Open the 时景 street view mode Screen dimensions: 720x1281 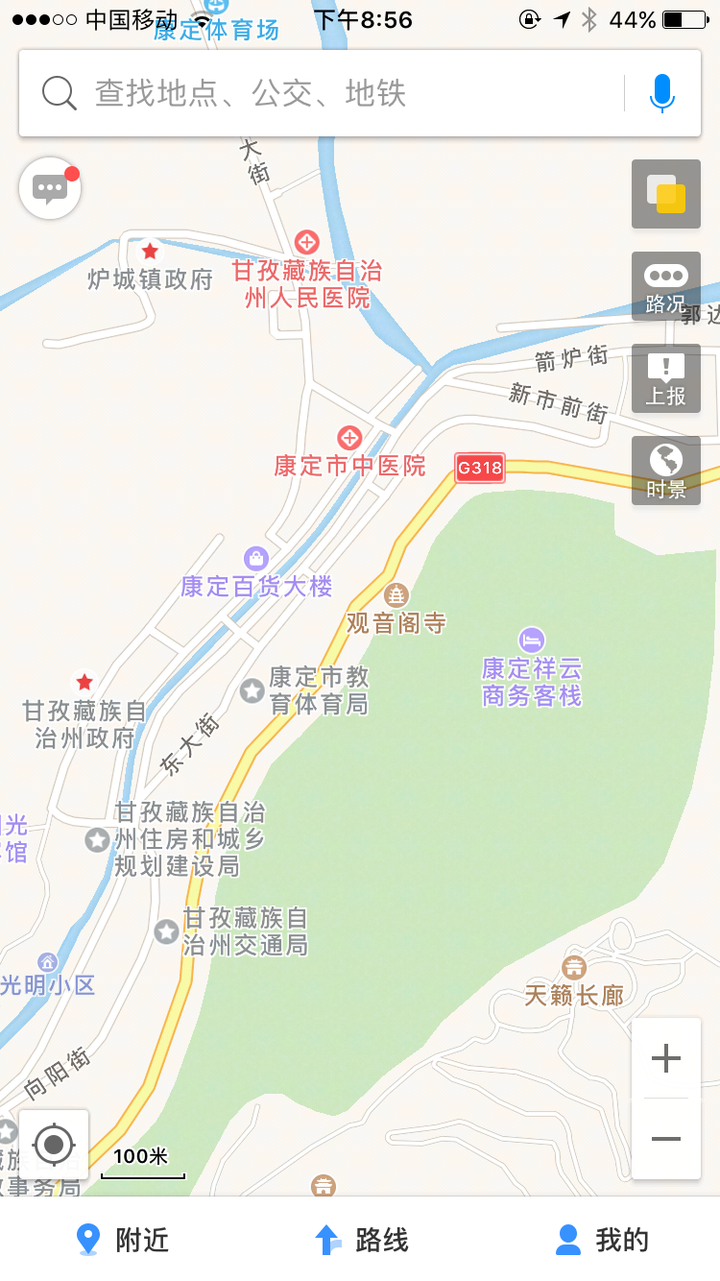[666, 471]
